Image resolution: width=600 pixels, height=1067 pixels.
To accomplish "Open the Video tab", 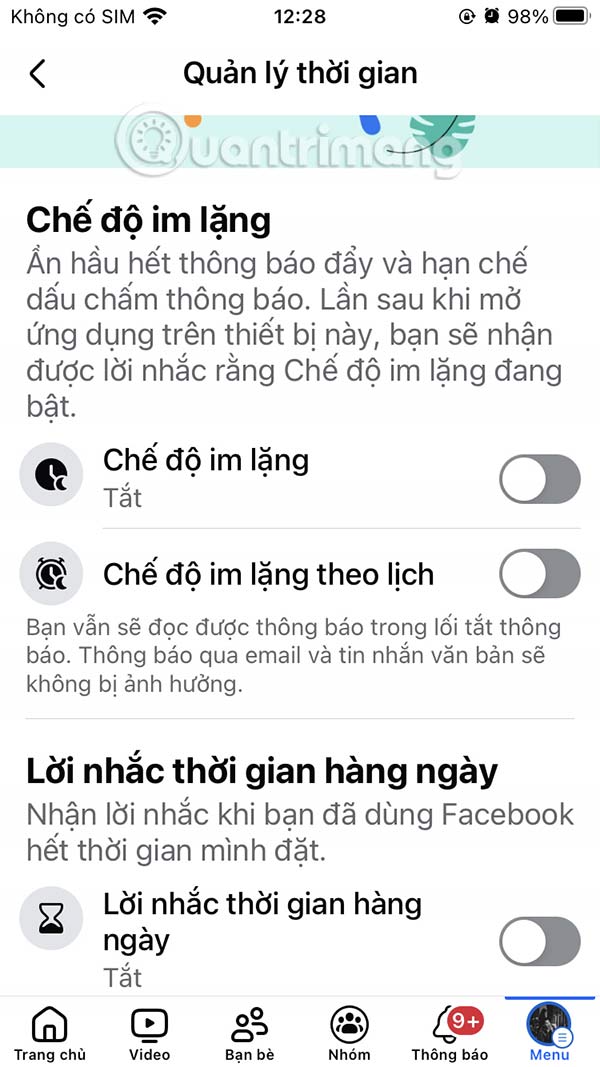I will (x=149, y=1034).
